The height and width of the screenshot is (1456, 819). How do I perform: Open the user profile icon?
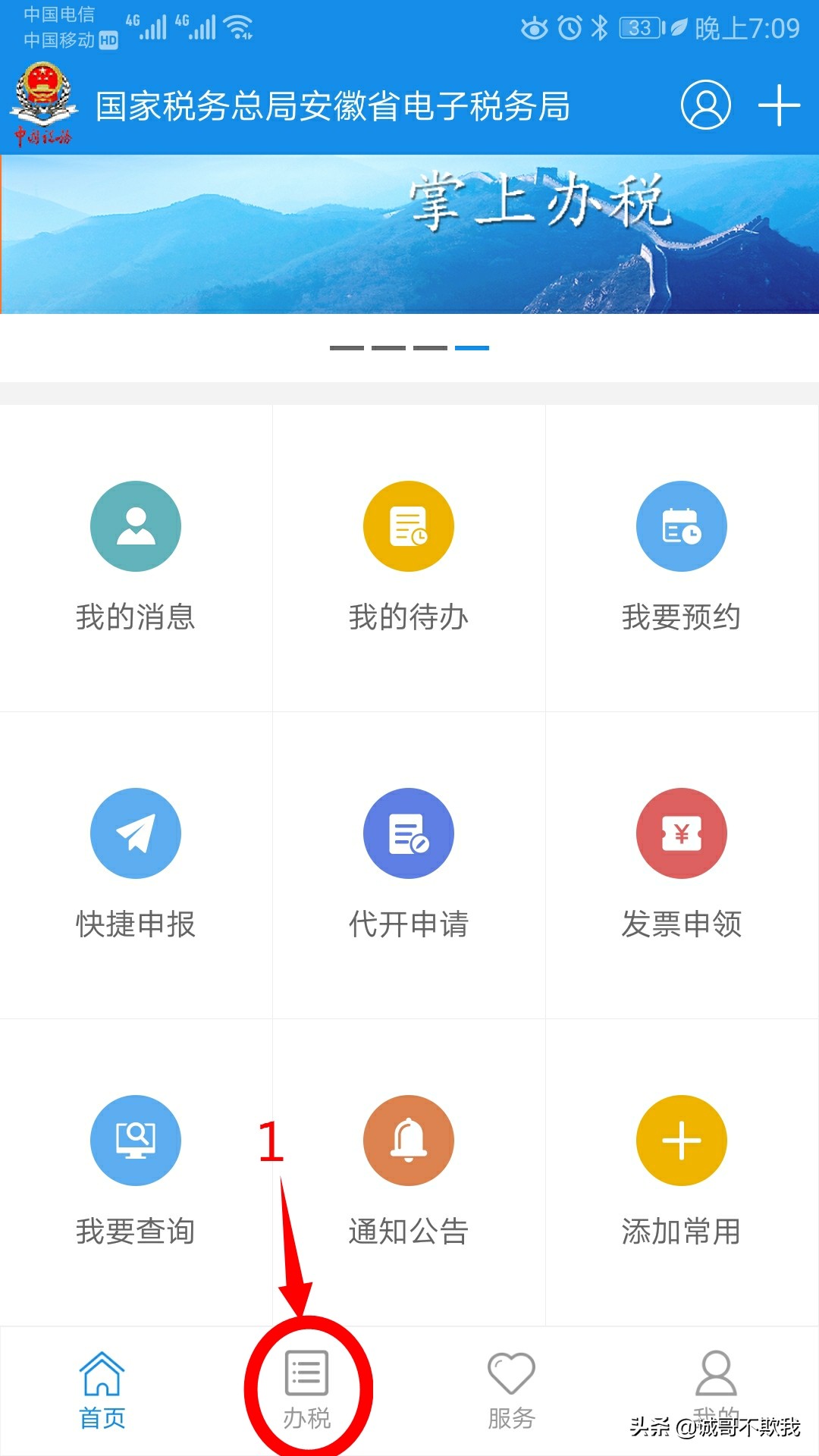click(x=705, y=106)
